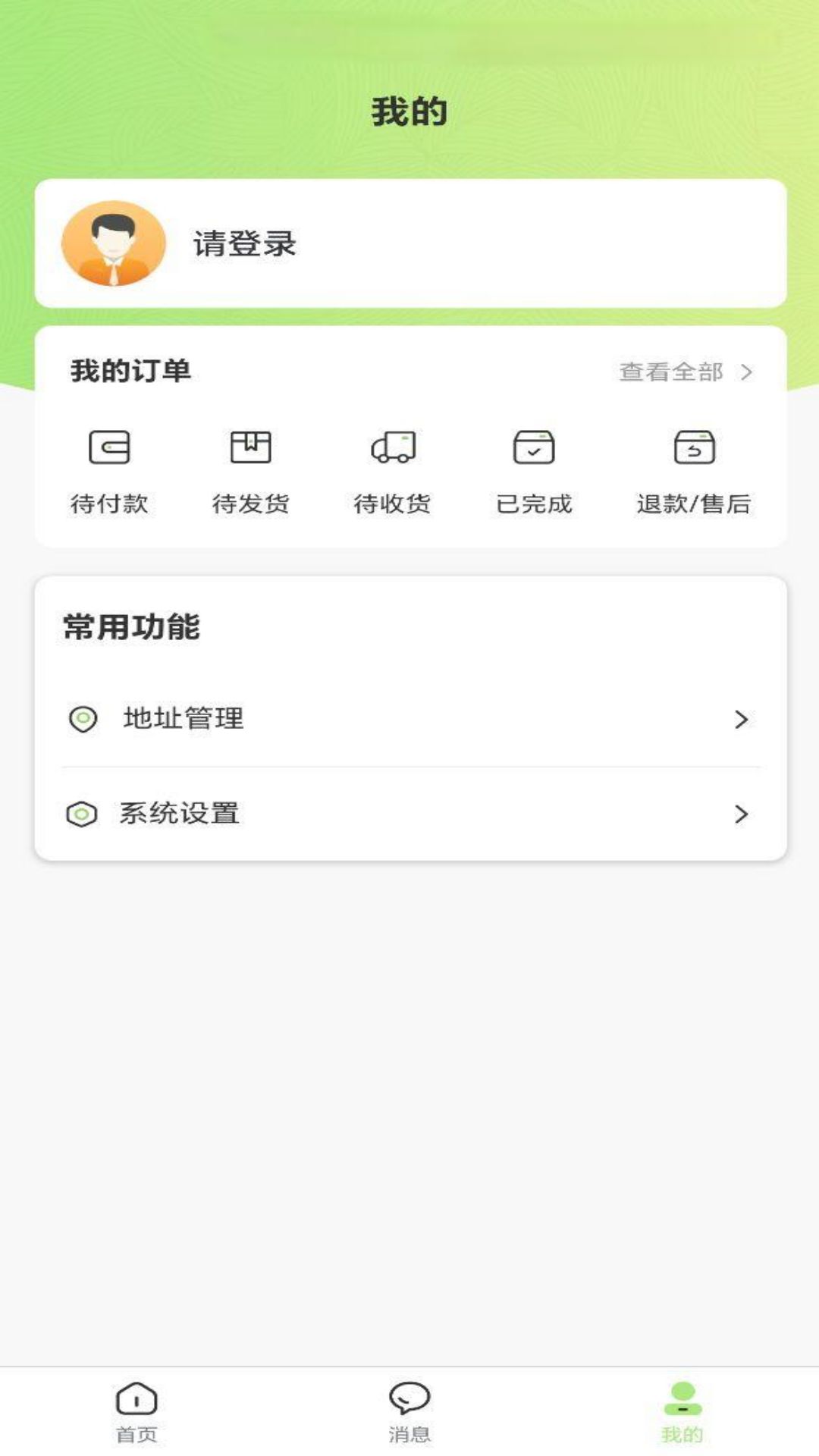This screenshot has width=819, height=1456.
Task: Switch to the 首页 home tab
Action: 136,1412
